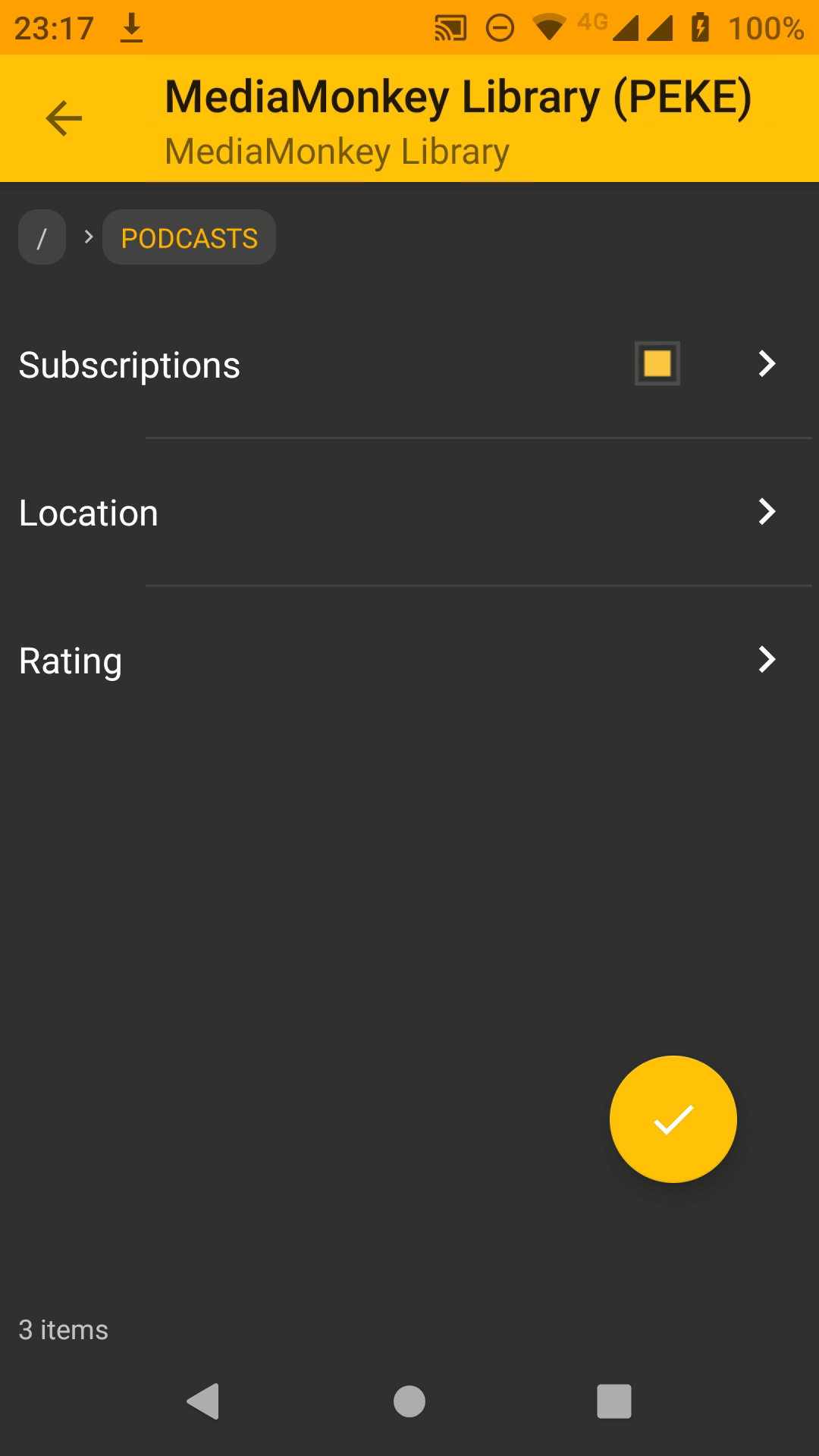Confirm selection with the checkmark button
Screen dimensions: 819x1456
pyautogui.click(x=673, y=1119)
